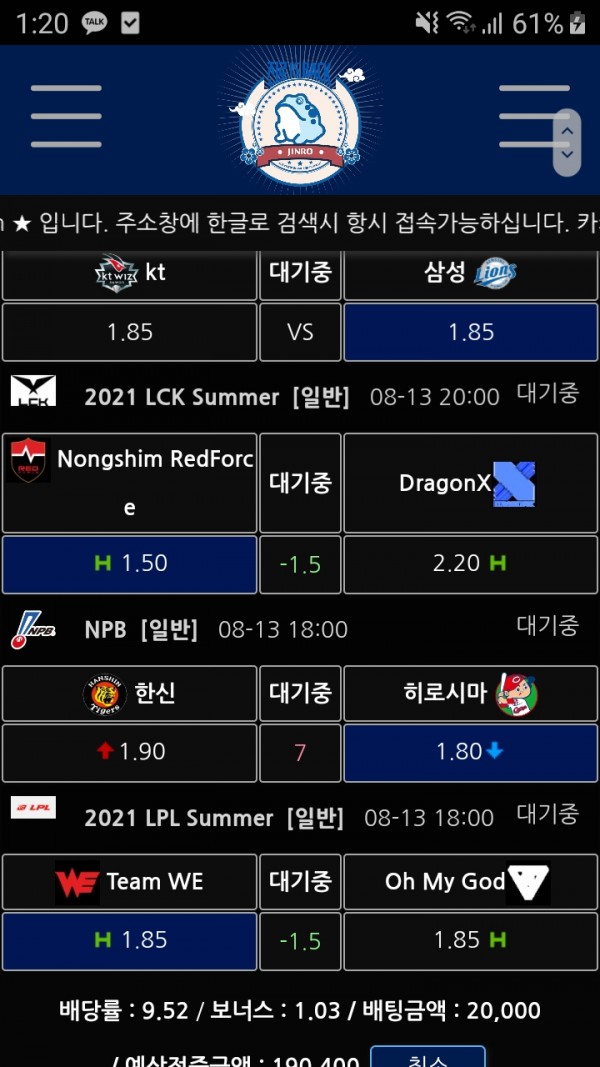This screenshot has width=600, height=1067.
Task: Open the left hamburger menu
Action: coord(66,117)
